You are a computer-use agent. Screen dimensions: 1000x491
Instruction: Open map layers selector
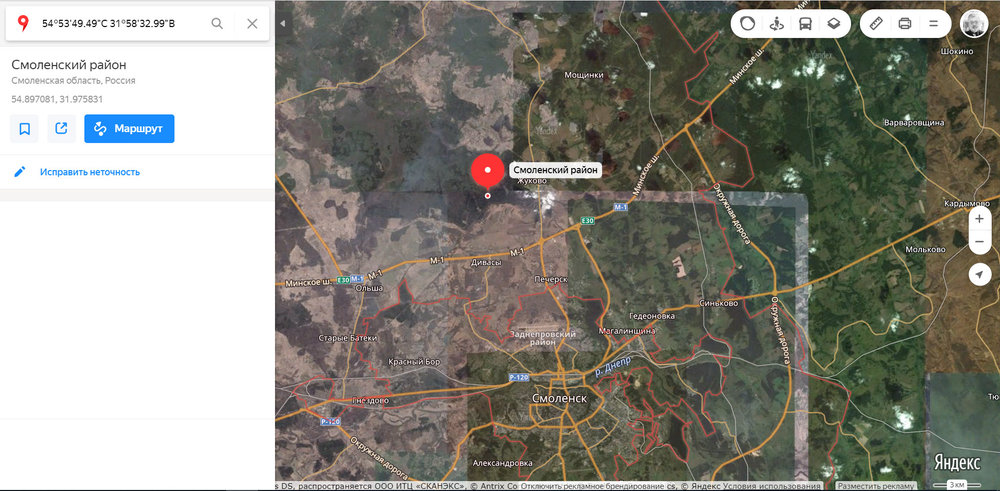[831, 23]
